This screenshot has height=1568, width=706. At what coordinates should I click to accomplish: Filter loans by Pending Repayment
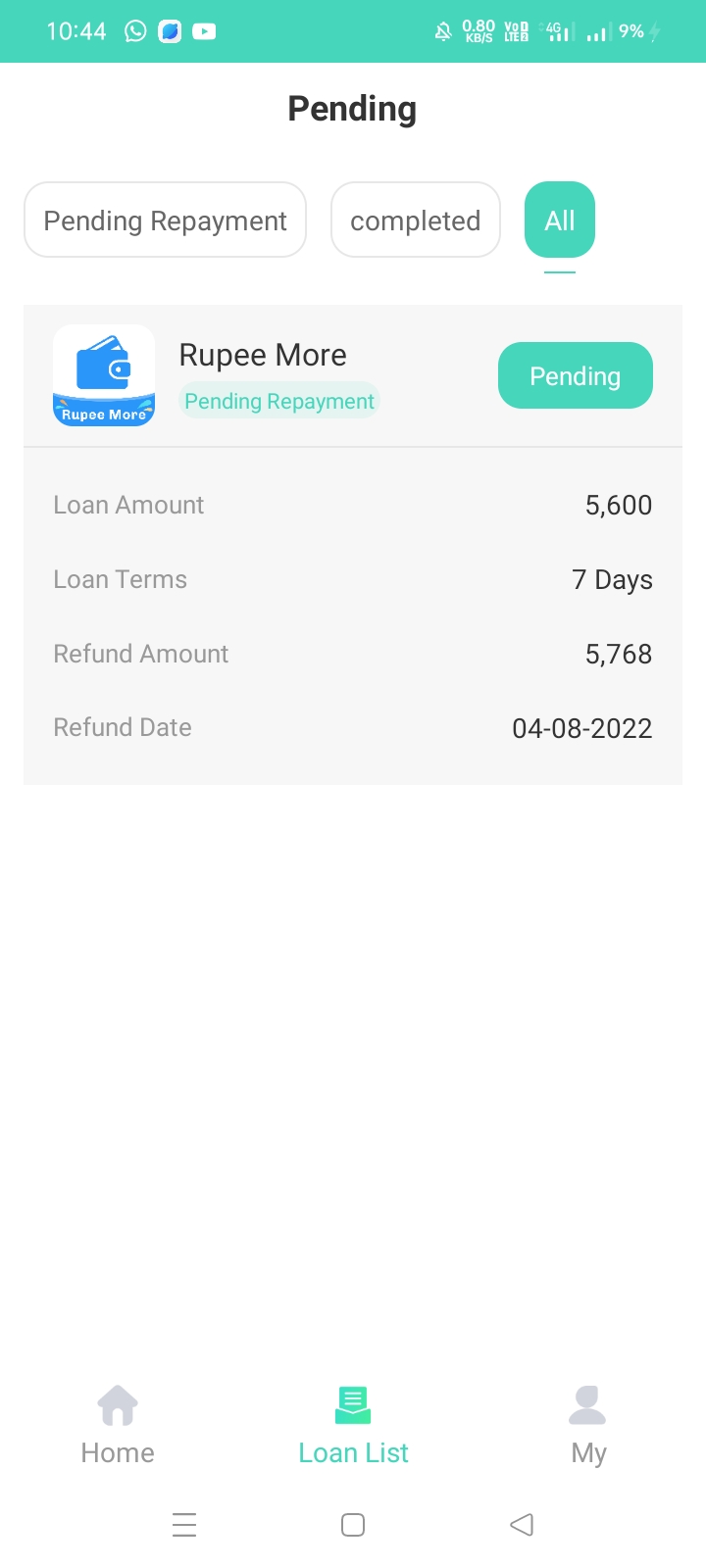(165, 220)
